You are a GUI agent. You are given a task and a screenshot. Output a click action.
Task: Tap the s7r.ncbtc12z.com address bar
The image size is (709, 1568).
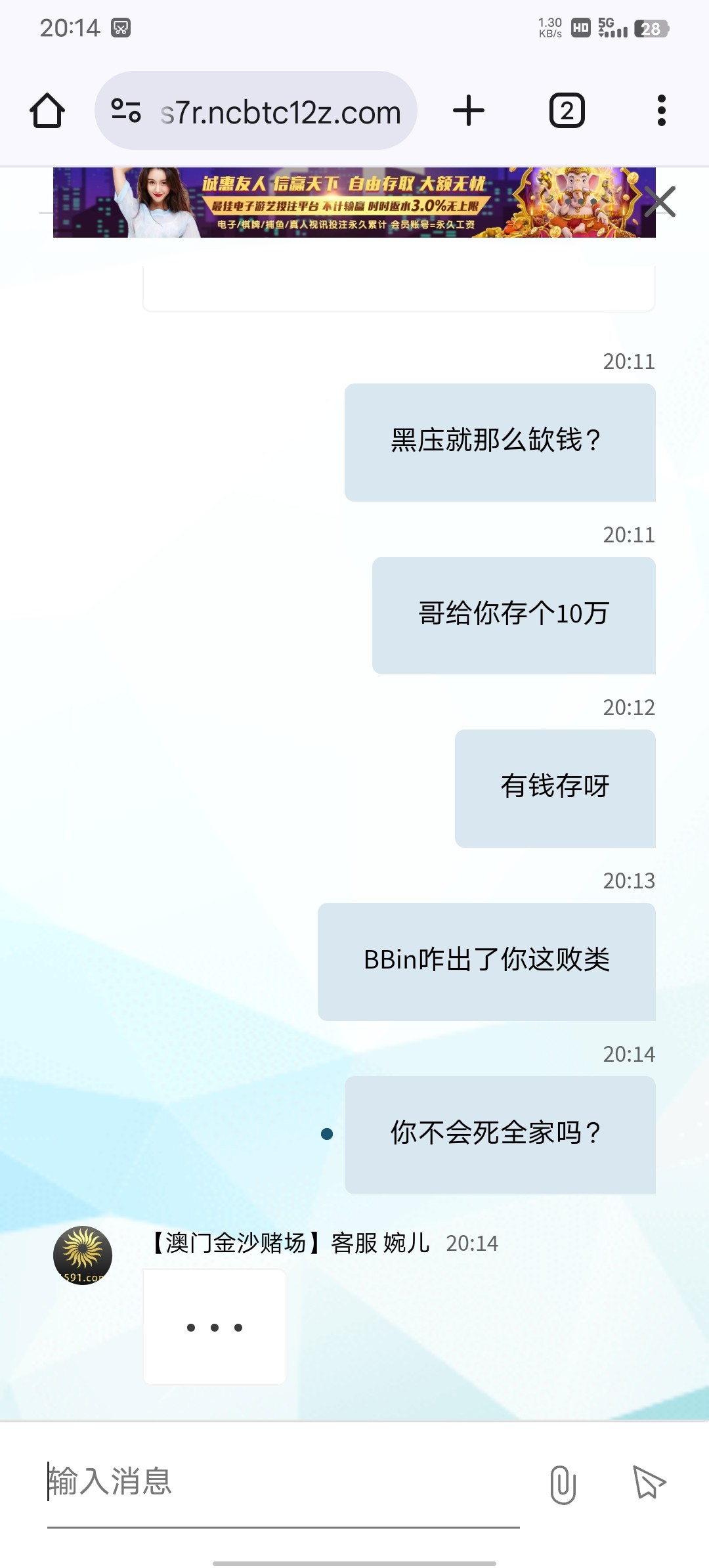pyautogui.click(x=256, y=110)
